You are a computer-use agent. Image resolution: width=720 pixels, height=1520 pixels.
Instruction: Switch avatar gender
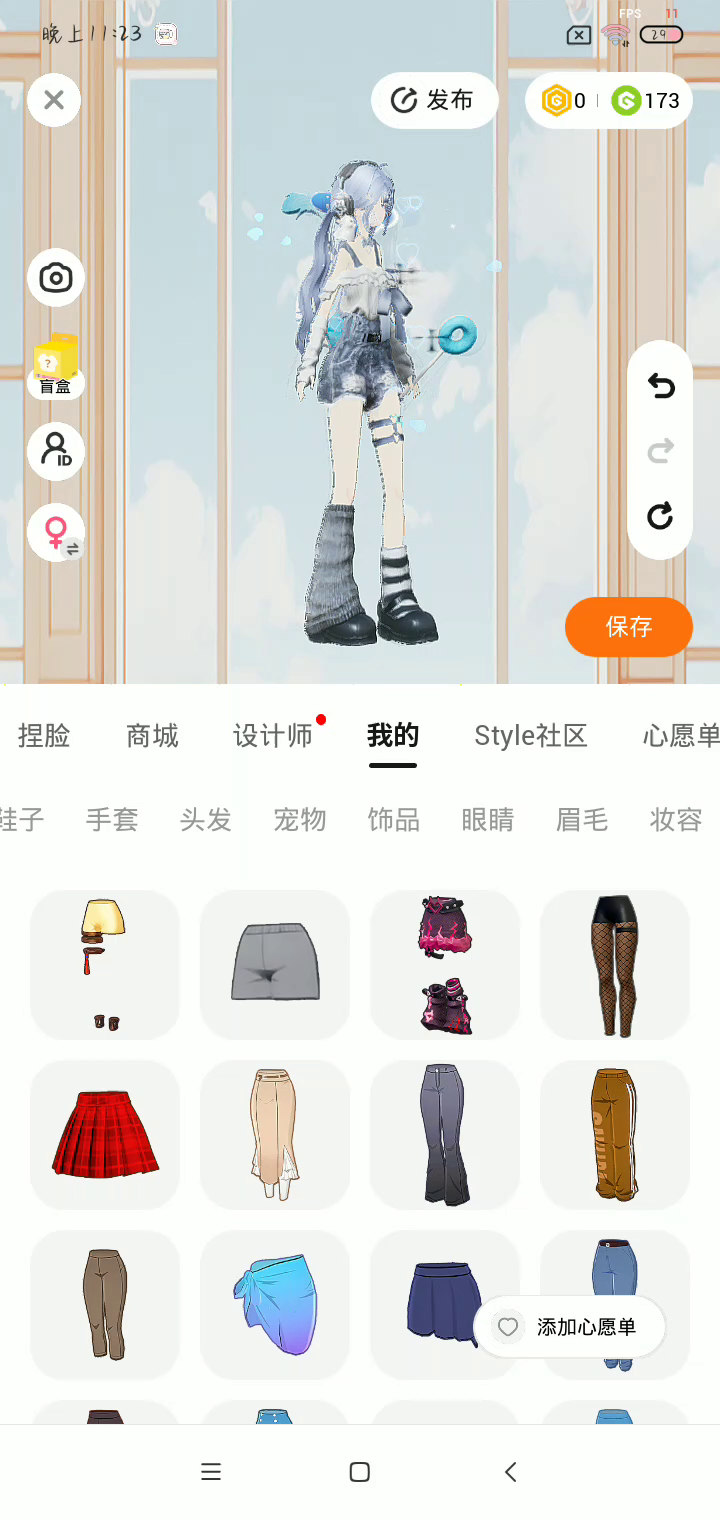click(x=56, y=532)
